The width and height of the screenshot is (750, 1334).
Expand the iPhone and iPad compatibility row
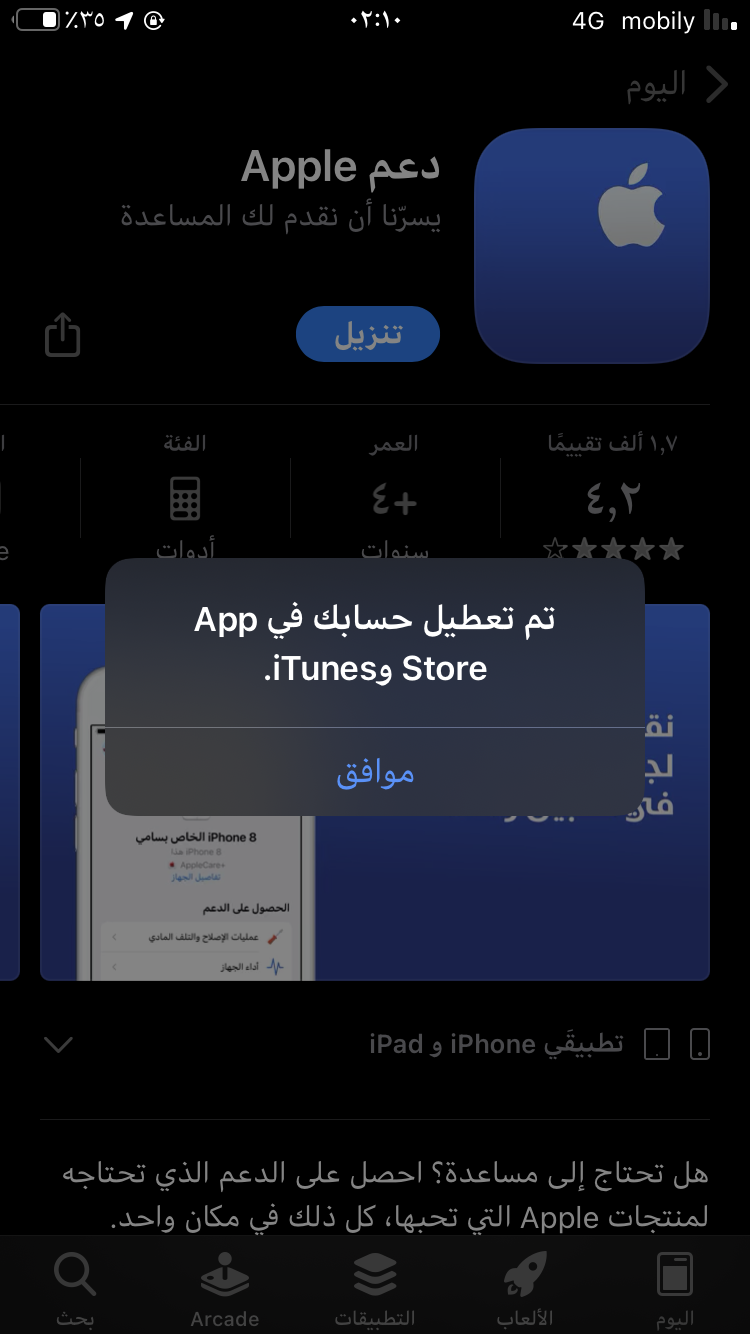[x=59, y=1044]
